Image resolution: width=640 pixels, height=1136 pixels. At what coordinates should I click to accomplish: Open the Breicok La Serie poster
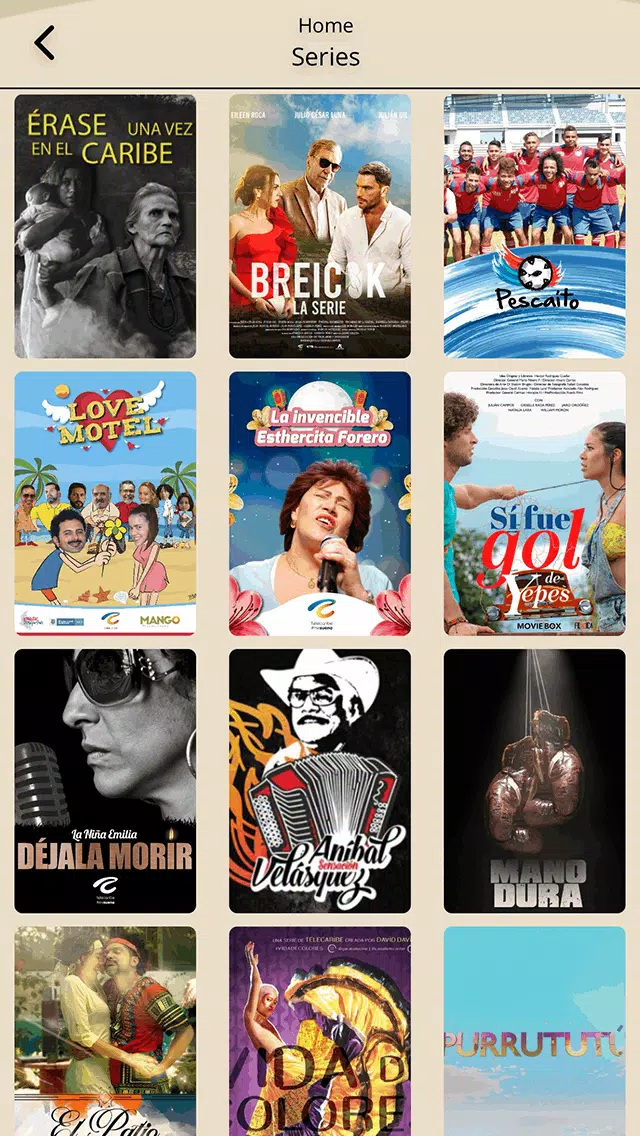tap(320, 226)
